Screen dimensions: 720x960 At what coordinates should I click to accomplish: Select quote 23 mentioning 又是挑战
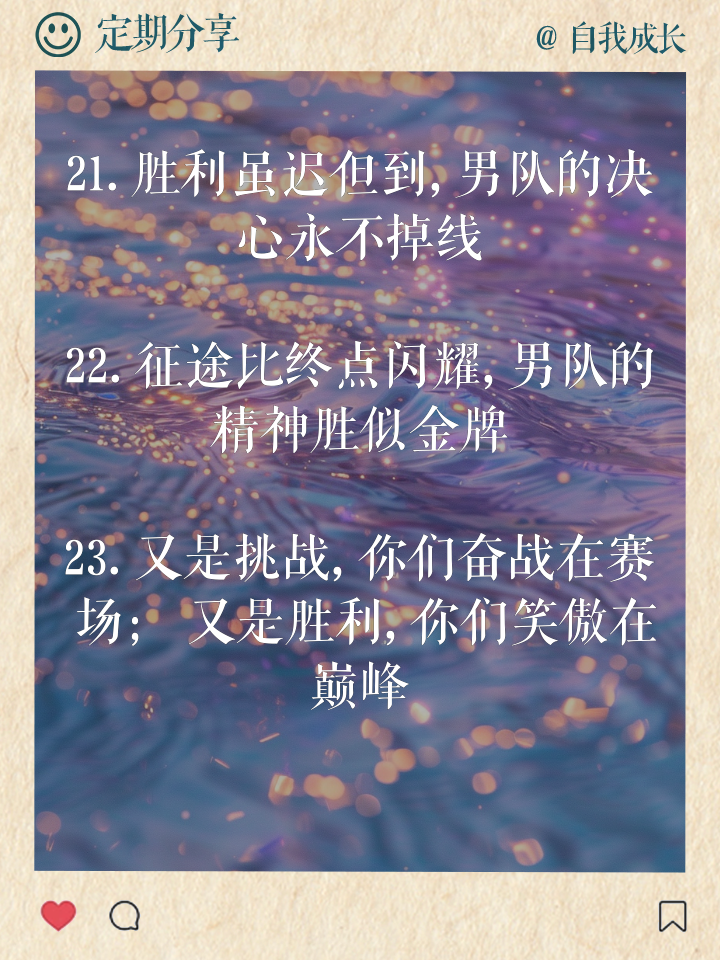coord(360,615)
